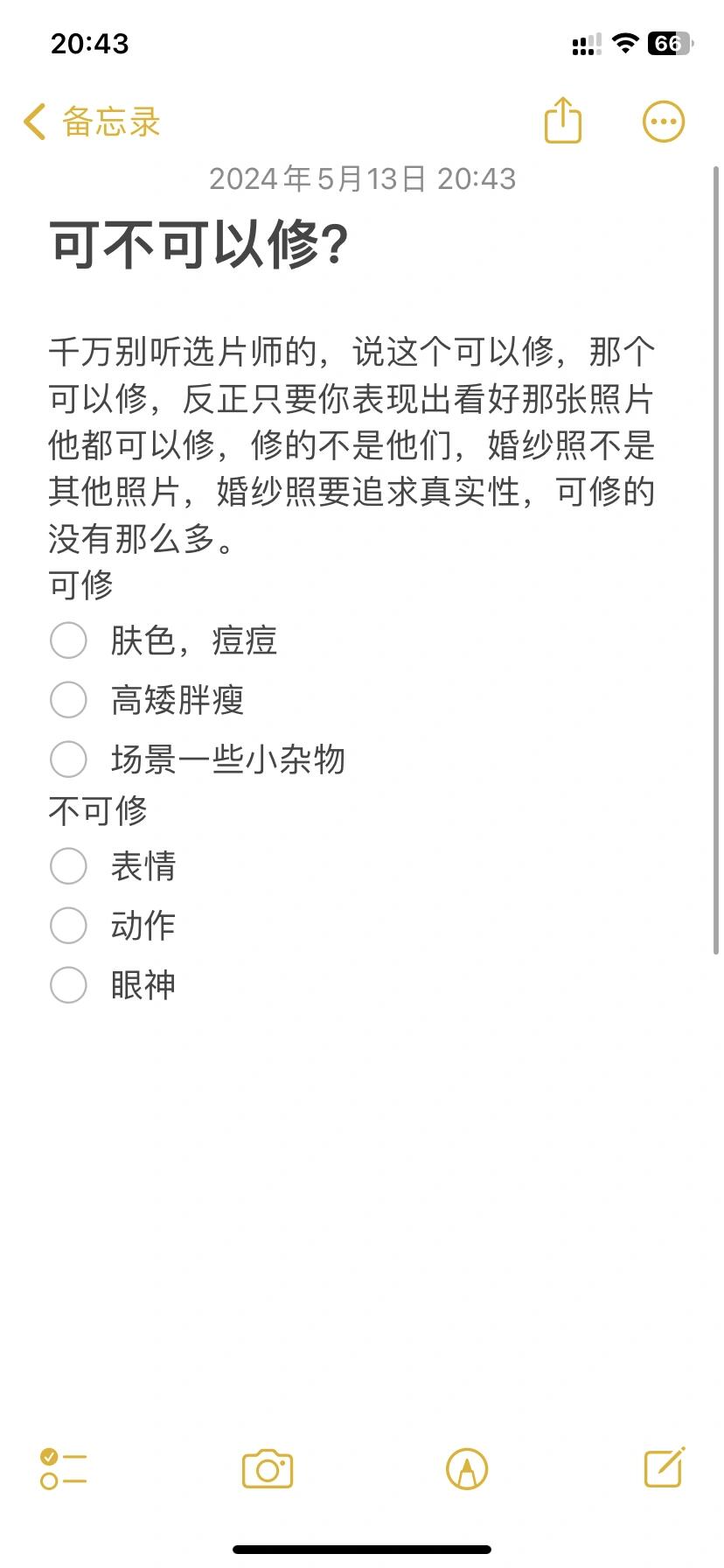Toggle the 动作 checklist circle

click(x=68, y=926)
